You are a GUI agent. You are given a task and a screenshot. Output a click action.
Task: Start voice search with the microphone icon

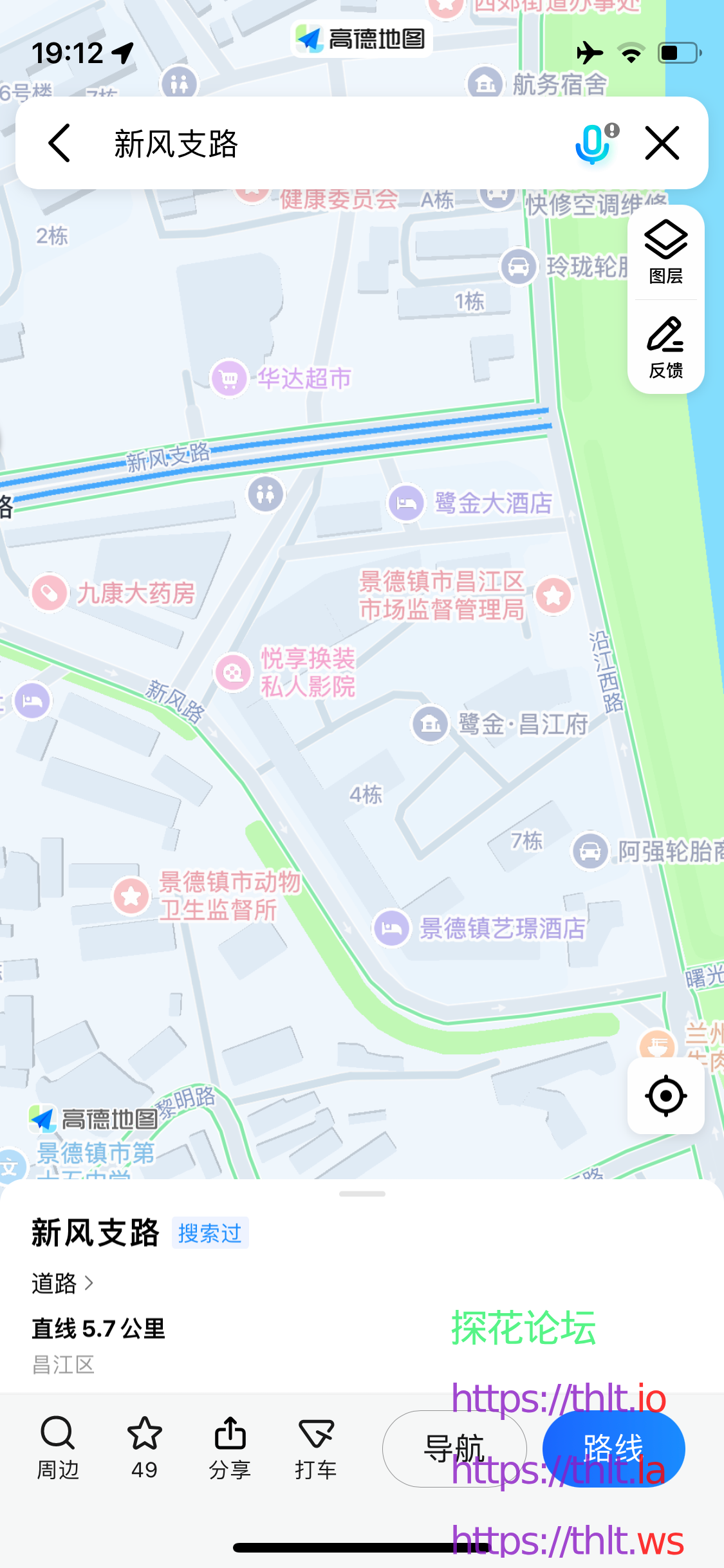coord(591,143)
